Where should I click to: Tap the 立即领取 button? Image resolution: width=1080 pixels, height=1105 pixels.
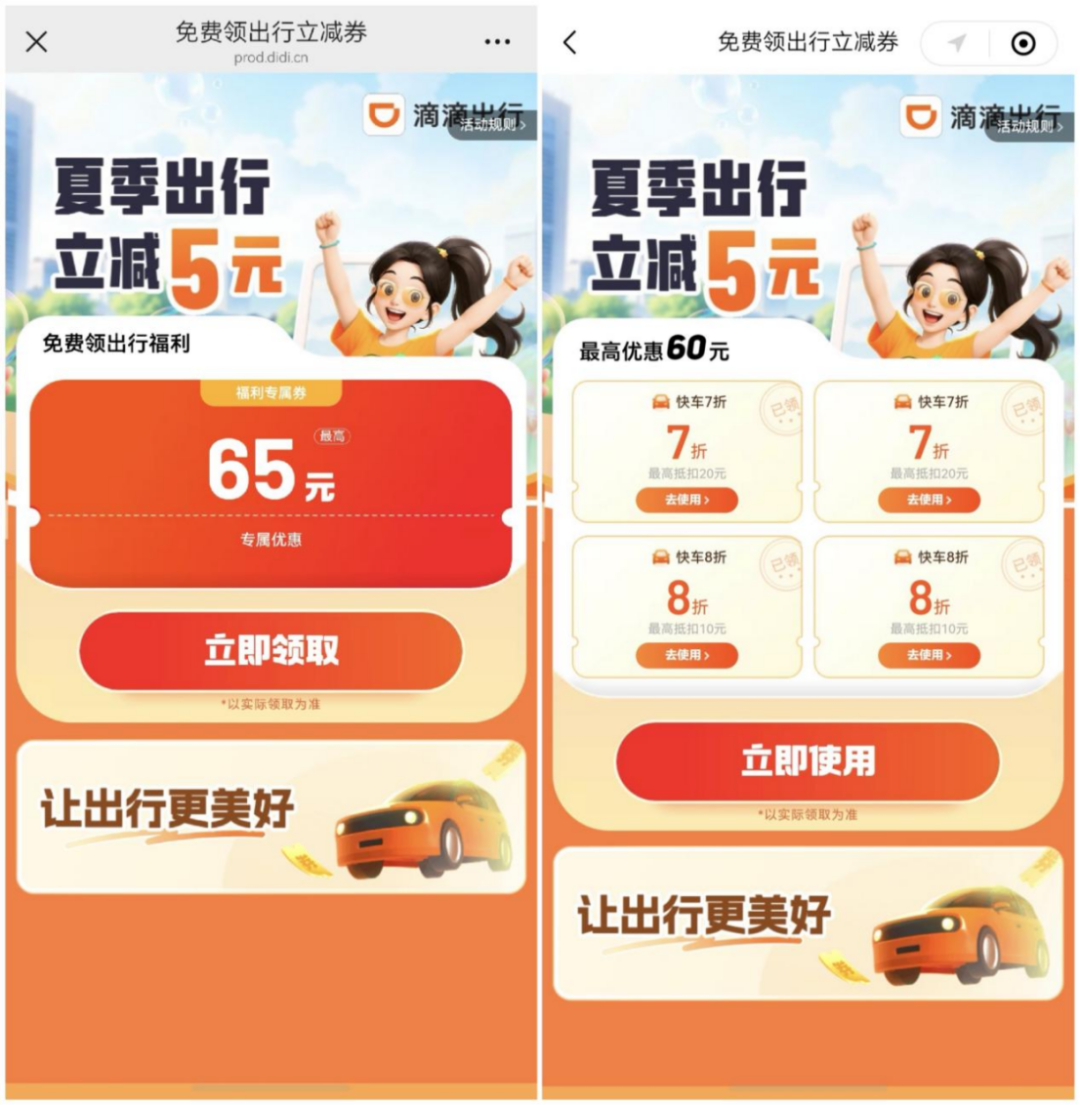[x=271, y=650]
